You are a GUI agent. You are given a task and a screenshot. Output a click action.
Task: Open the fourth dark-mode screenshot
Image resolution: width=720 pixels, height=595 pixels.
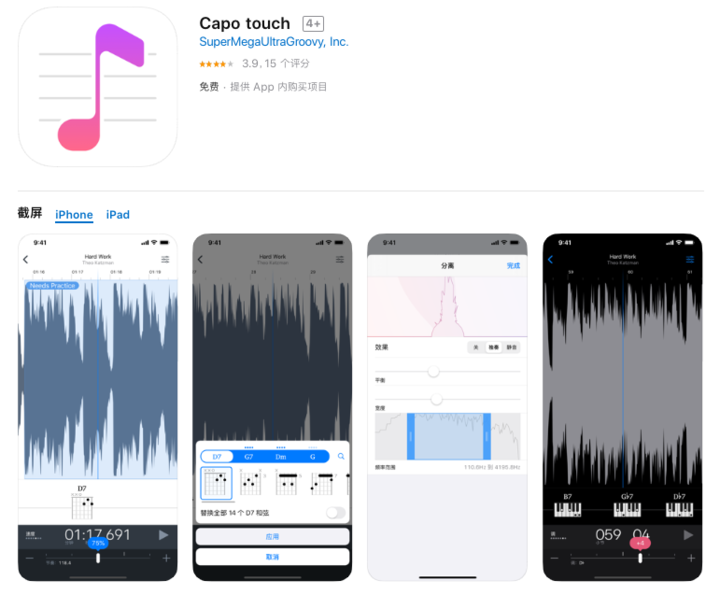622,407
